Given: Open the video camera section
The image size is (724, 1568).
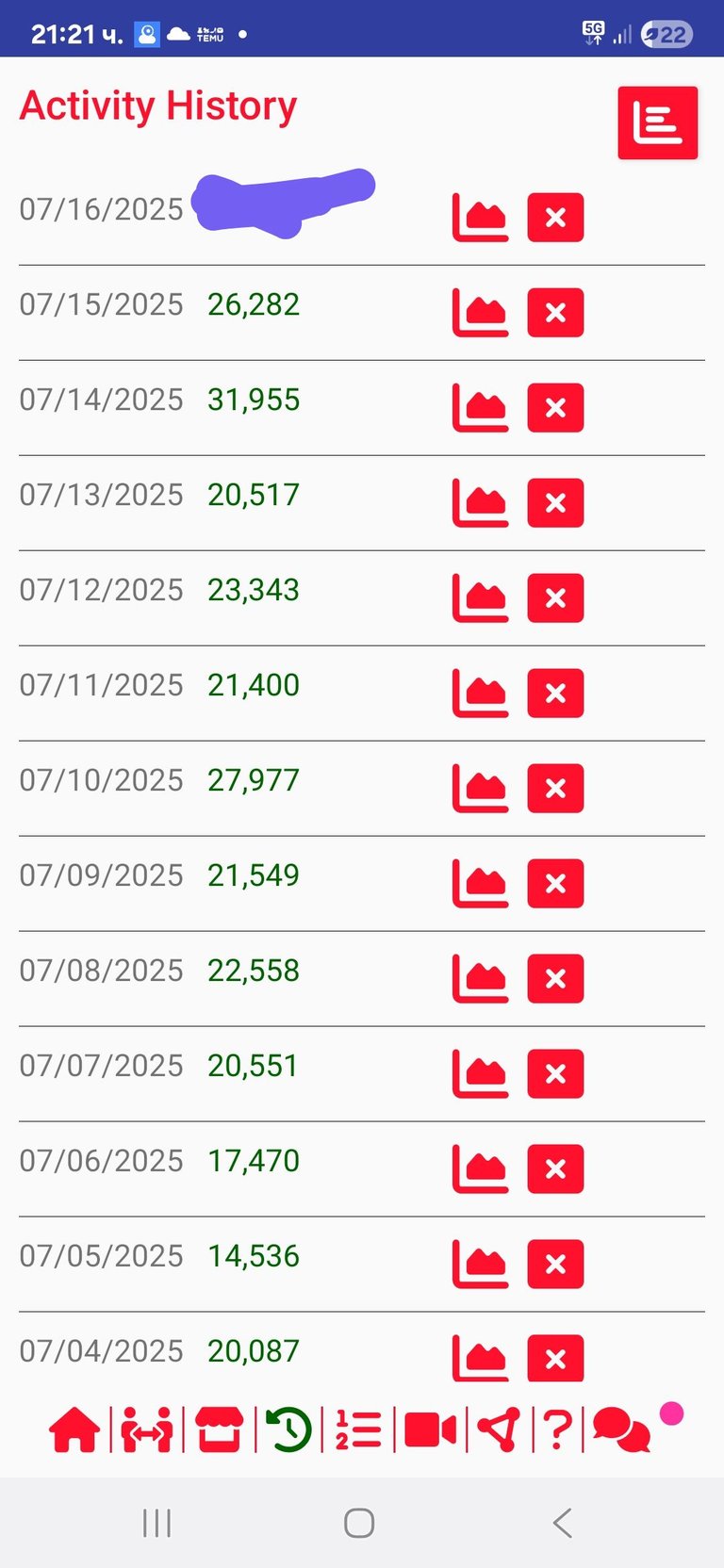Looking at the screenshot, I should click(430, 1429).
